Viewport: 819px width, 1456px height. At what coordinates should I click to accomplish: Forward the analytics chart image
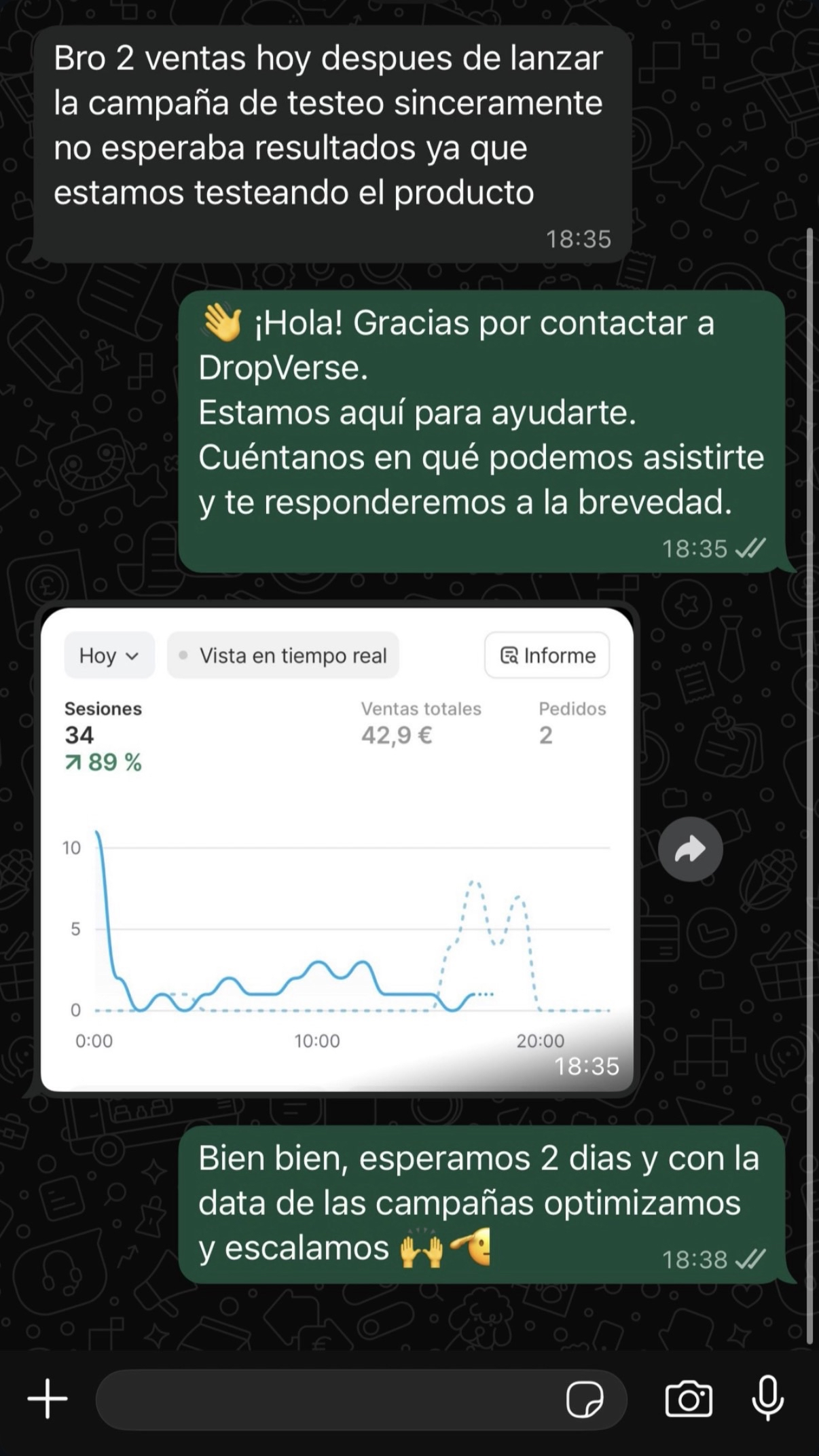click(690, 850)
